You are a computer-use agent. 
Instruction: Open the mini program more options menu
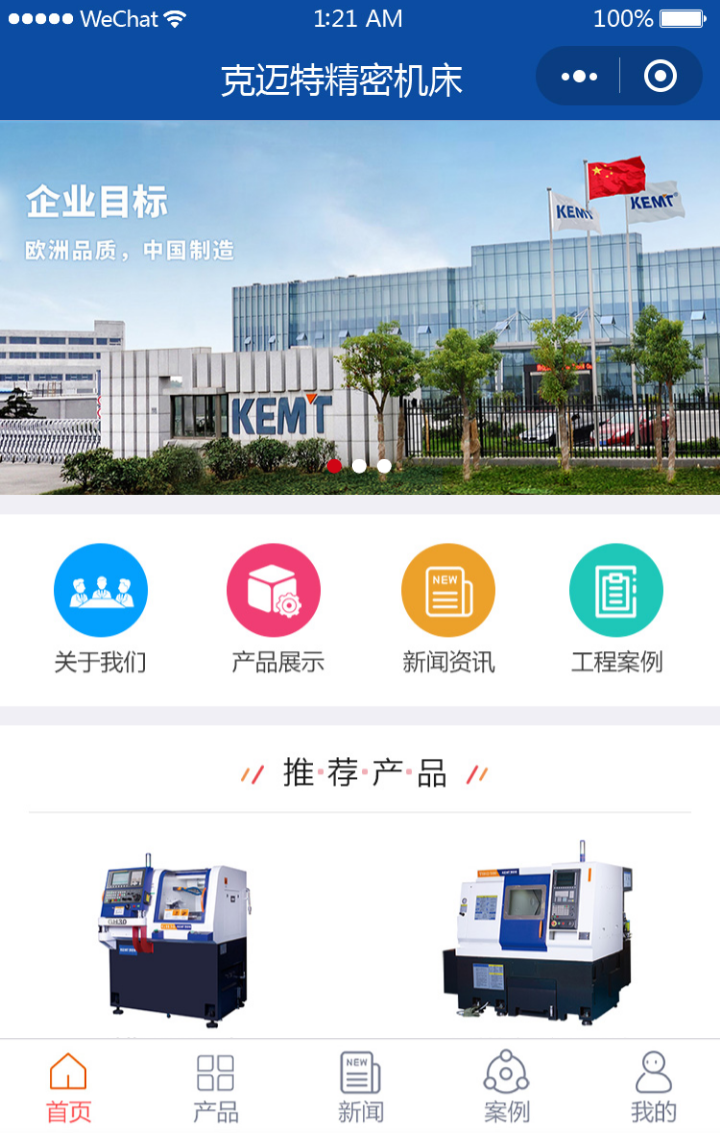(x=579, y=76)
